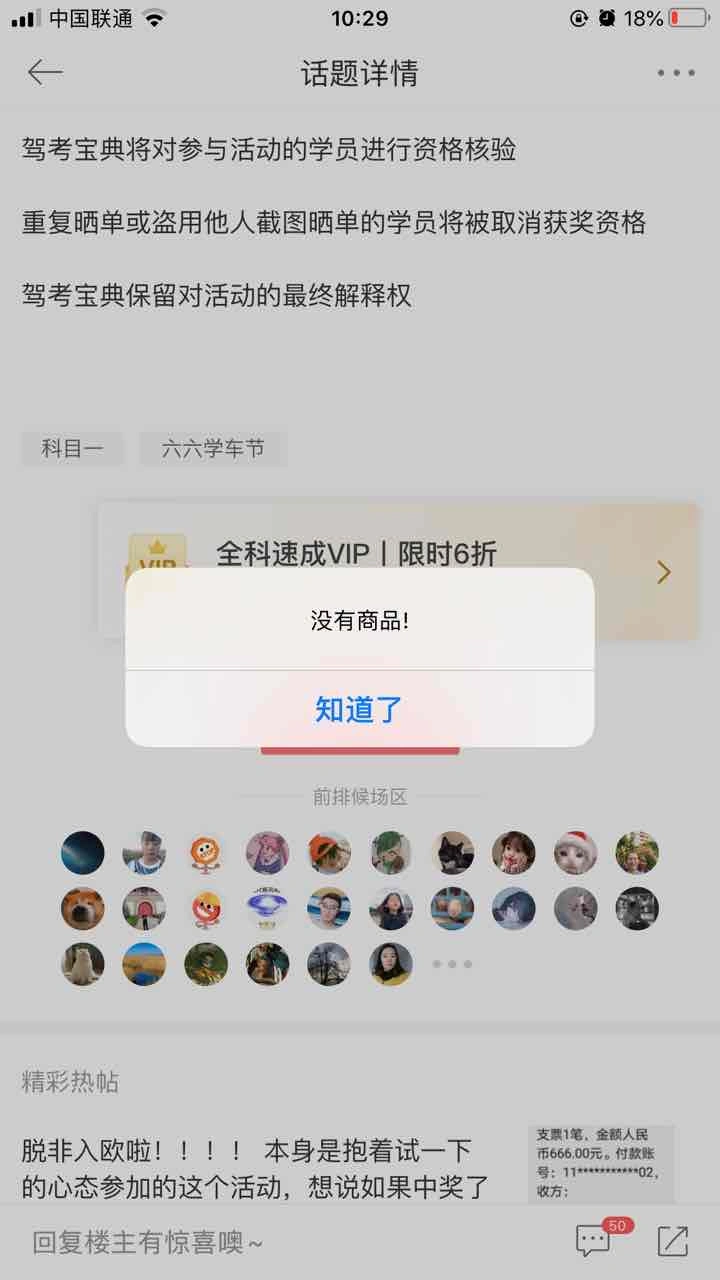The image size is (720, 1280).
Task: Open the 科目一 tag
Action: pyautogui.click(x=72, y=449)
